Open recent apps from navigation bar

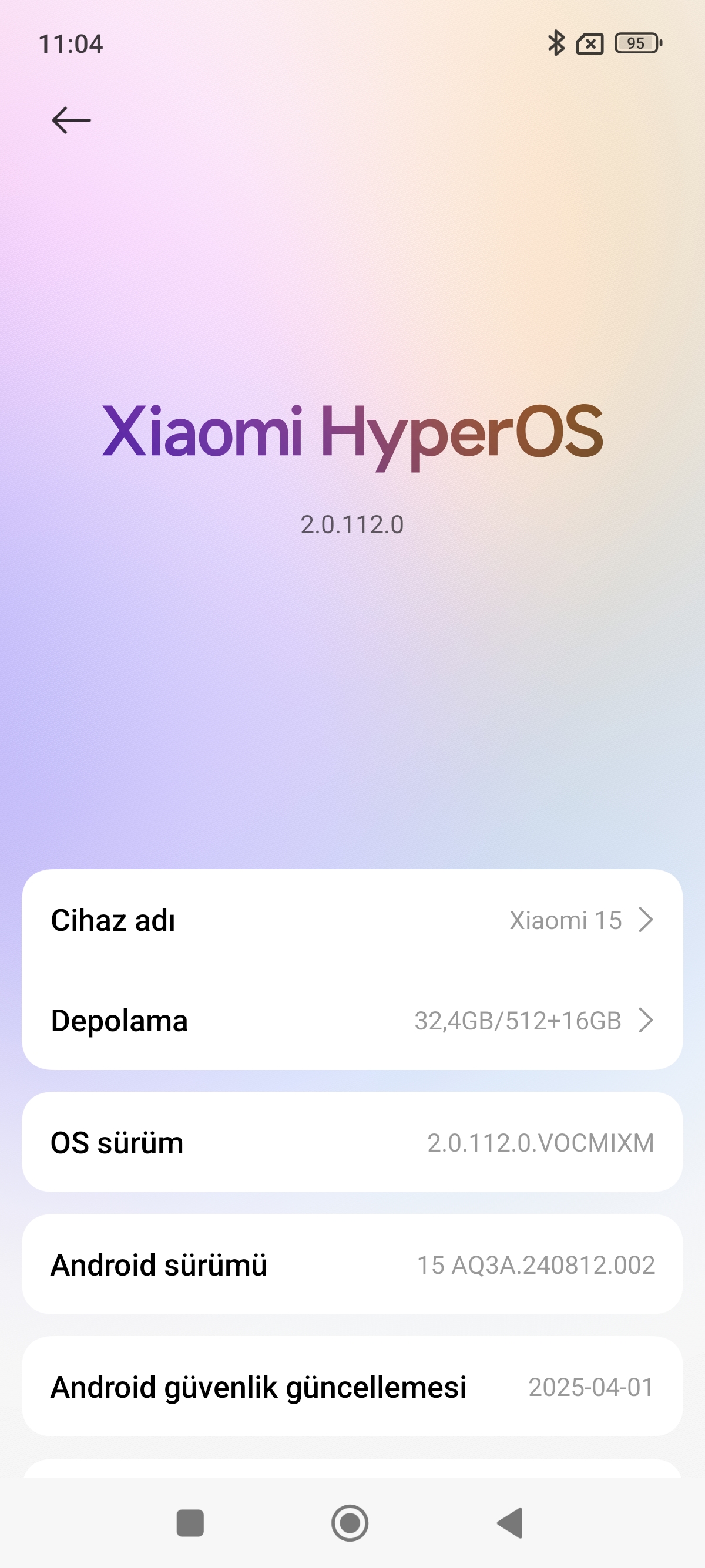click(x=190, y=1523)
